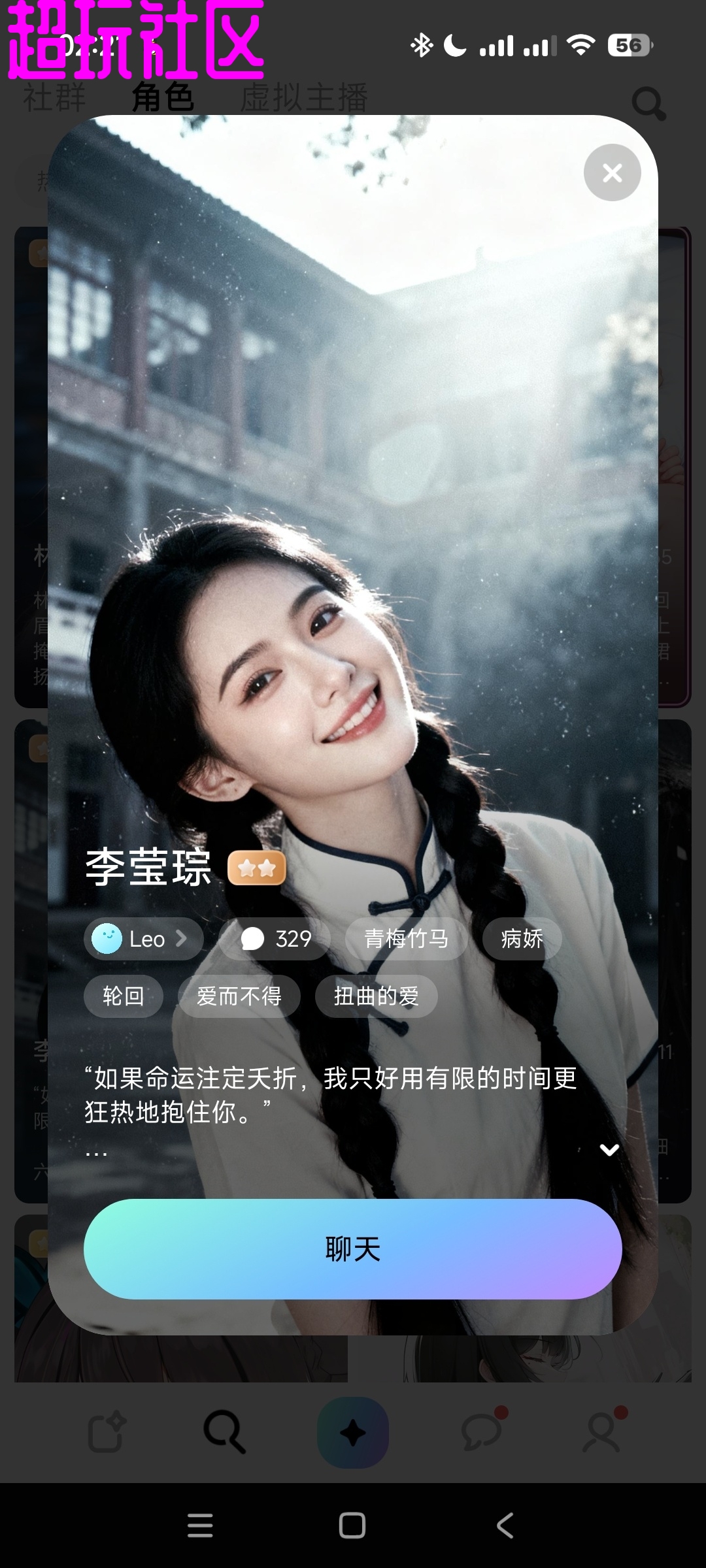Select the 病娇 tag

[522, 939]
